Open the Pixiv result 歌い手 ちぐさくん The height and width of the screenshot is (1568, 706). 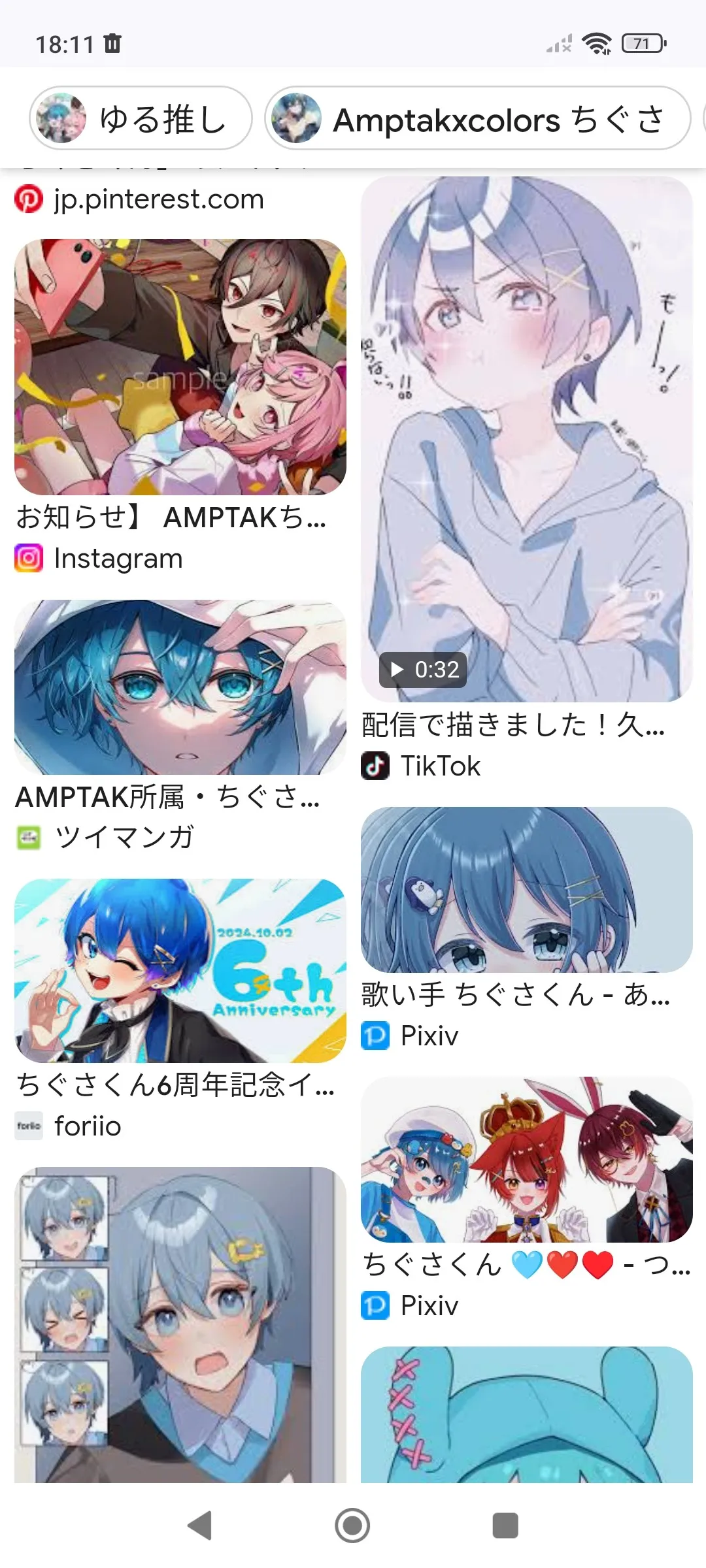(526, 890)
